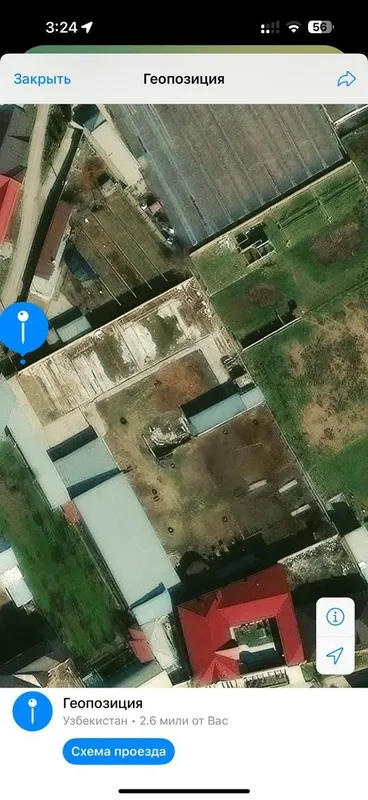Open the Геопозиция location row
The image size is (368, 800).
pyautogui.click(x=184, y=712)
